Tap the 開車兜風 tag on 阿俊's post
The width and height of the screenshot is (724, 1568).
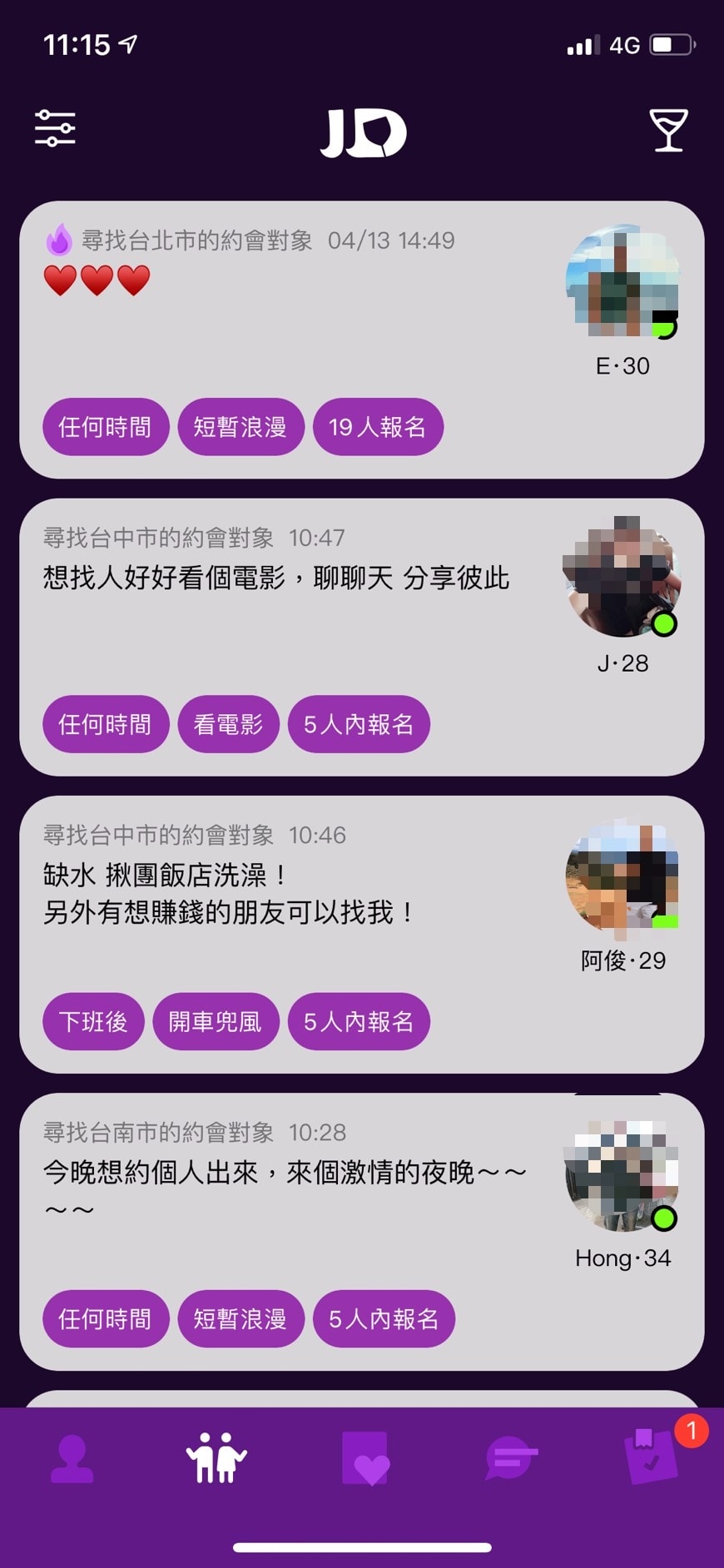tap(216, 1022)
